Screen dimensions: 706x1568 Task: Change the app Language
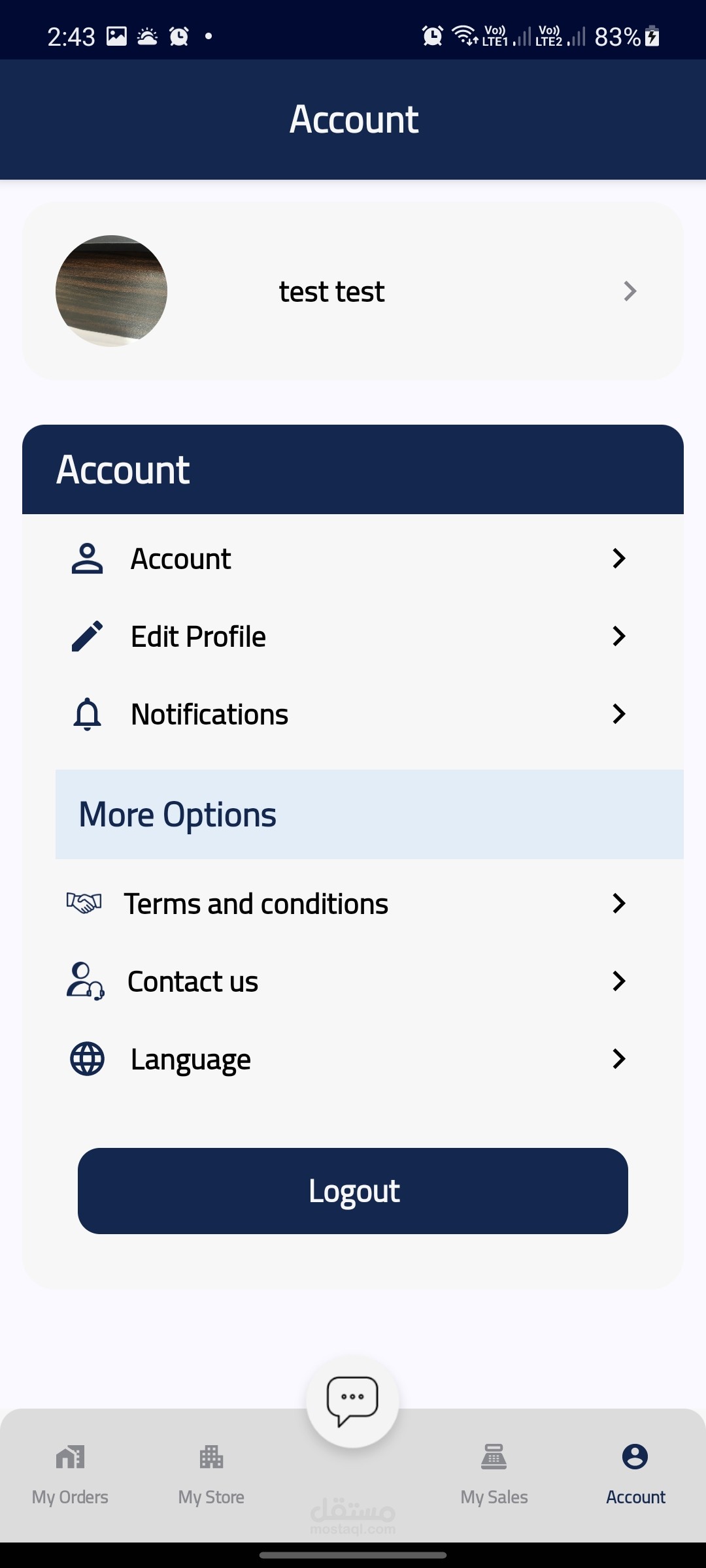353,1059
